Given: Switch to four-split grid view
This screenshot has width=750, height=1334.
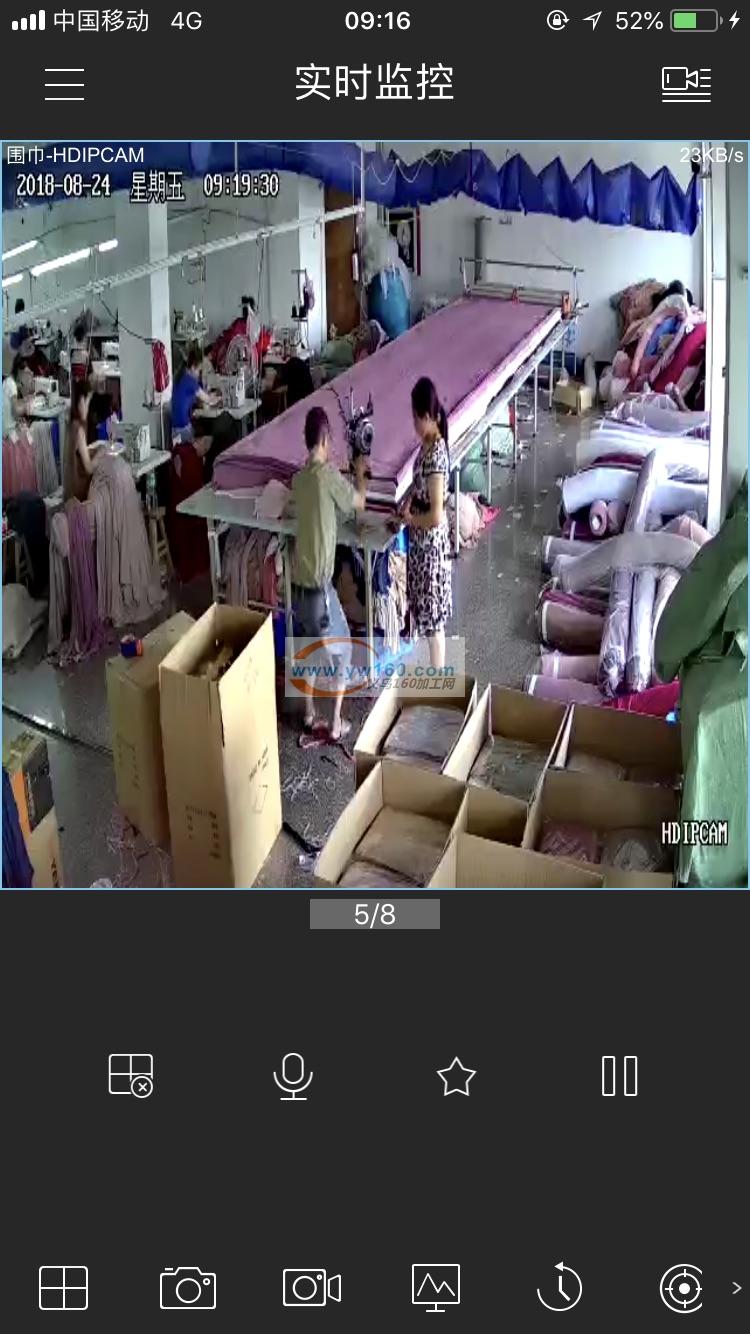Looking at the screenshot, I should point(63,1288).
